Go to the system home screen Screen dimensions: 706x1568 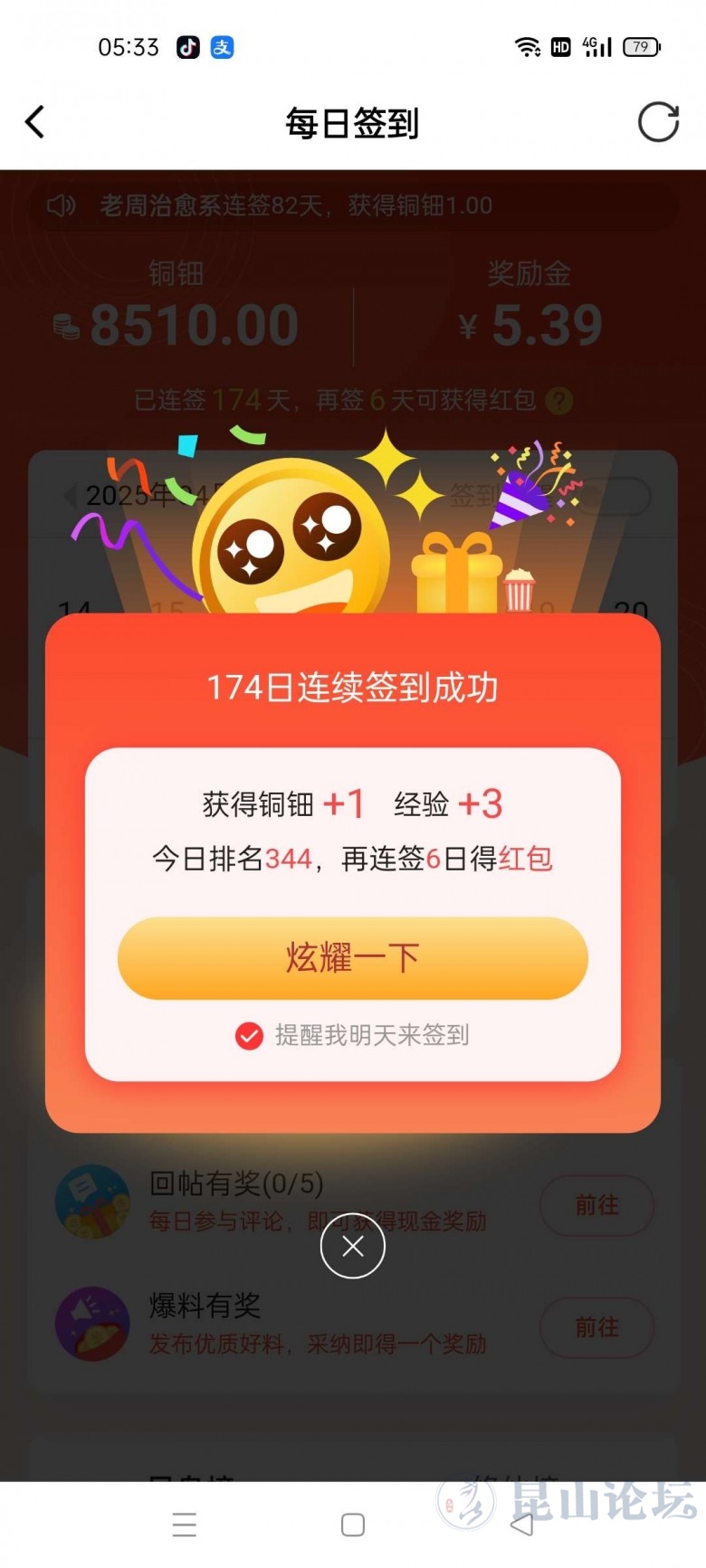pos(352,1525)
